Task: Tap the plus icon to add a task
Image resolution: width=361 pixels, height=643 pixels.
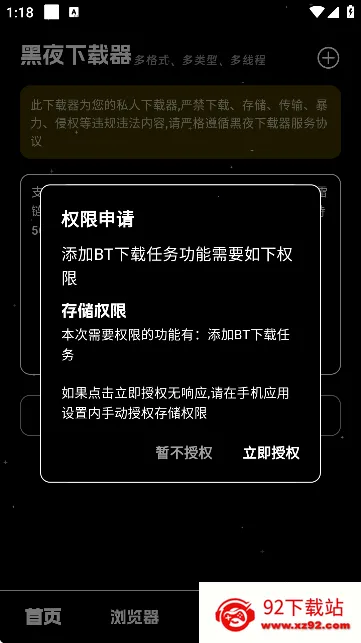Action: click(328, 58)
